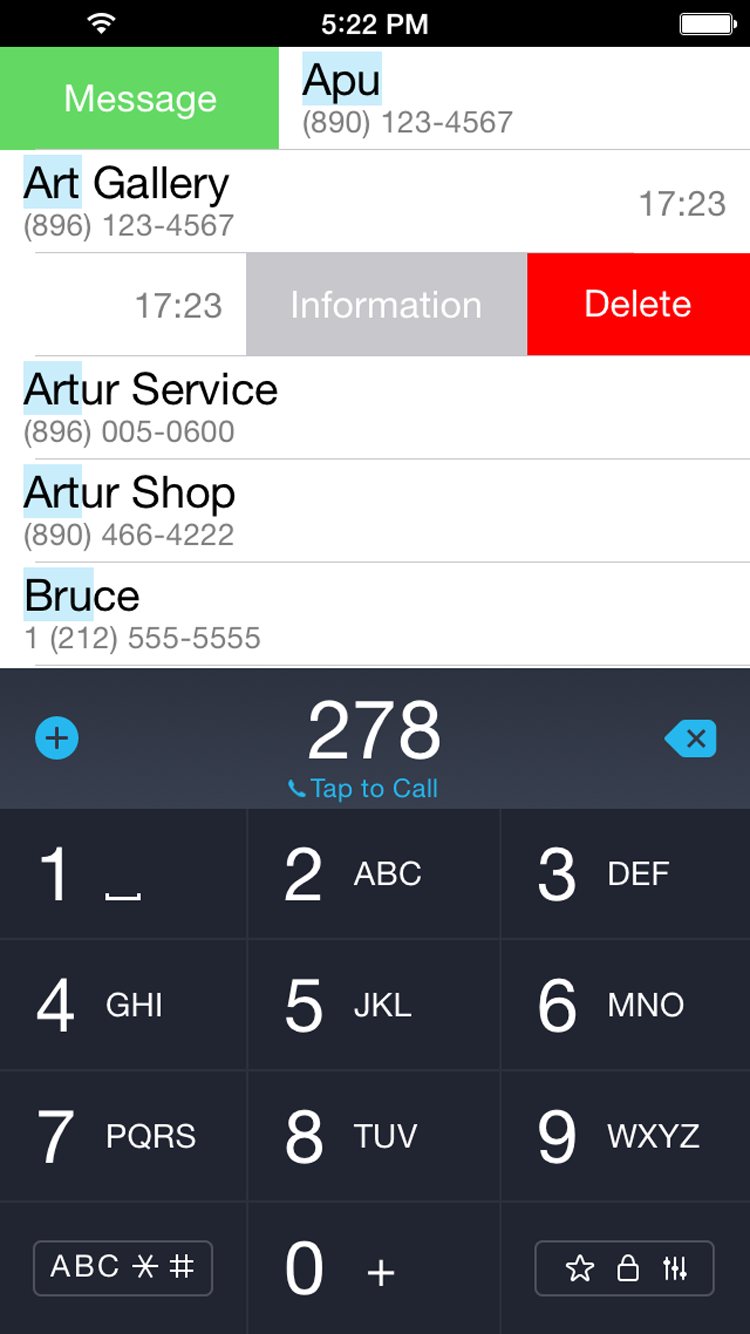
Task: Tap the green Message button for Apu
Action: coord(139,98)
